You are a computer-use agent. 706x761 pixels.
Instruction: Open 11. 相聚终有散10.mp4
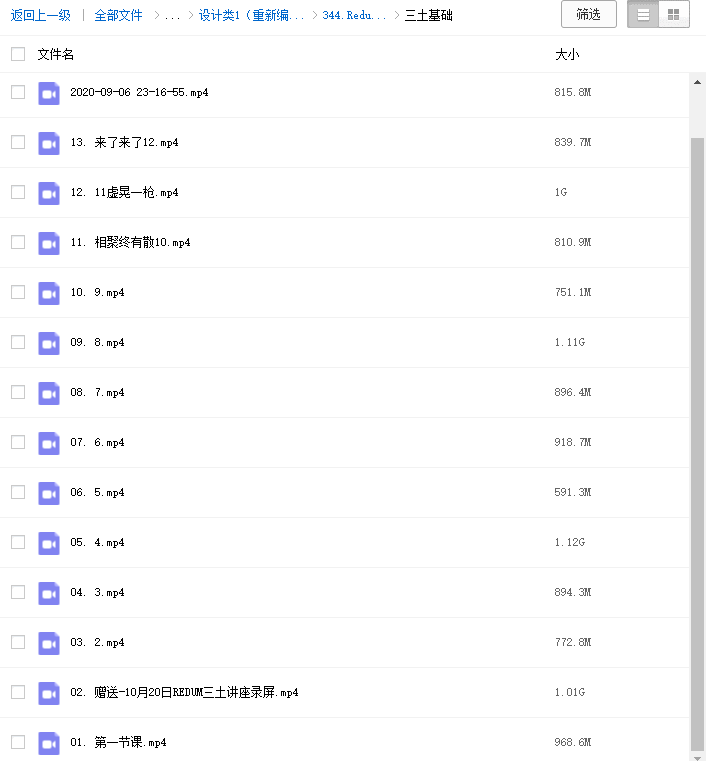pyautogui.click(x=130, y=242)
